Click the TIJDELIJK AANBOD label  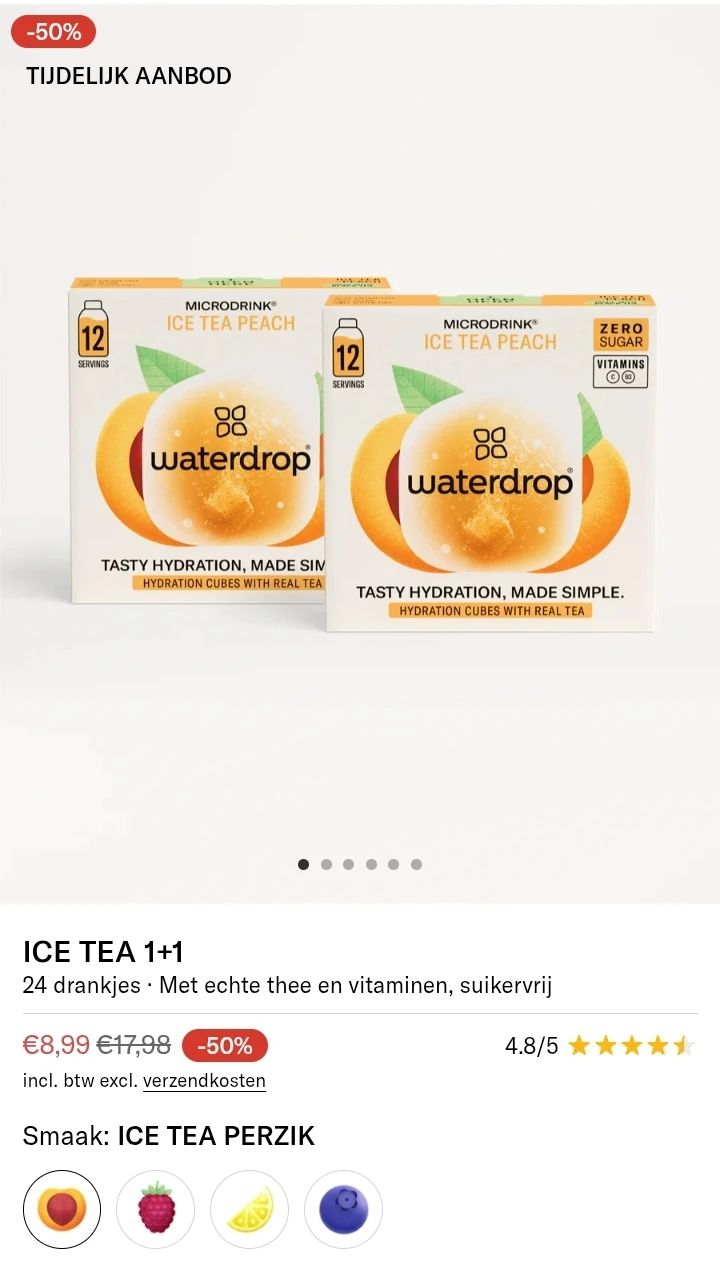click(130, 75)
